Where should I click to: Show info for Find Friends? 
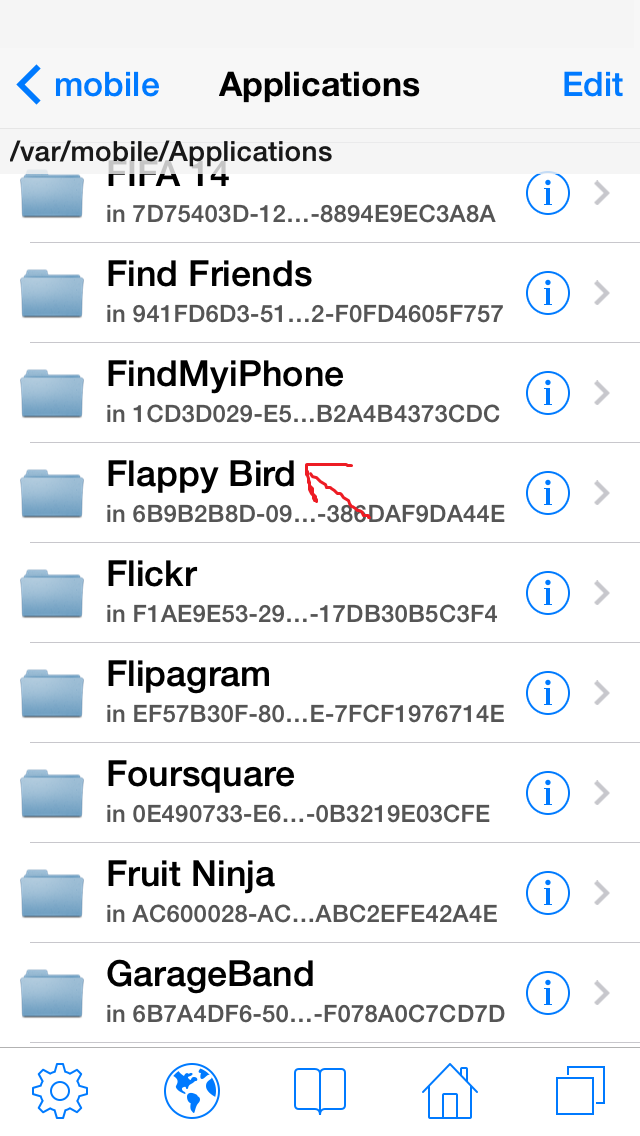coord(547,293)
